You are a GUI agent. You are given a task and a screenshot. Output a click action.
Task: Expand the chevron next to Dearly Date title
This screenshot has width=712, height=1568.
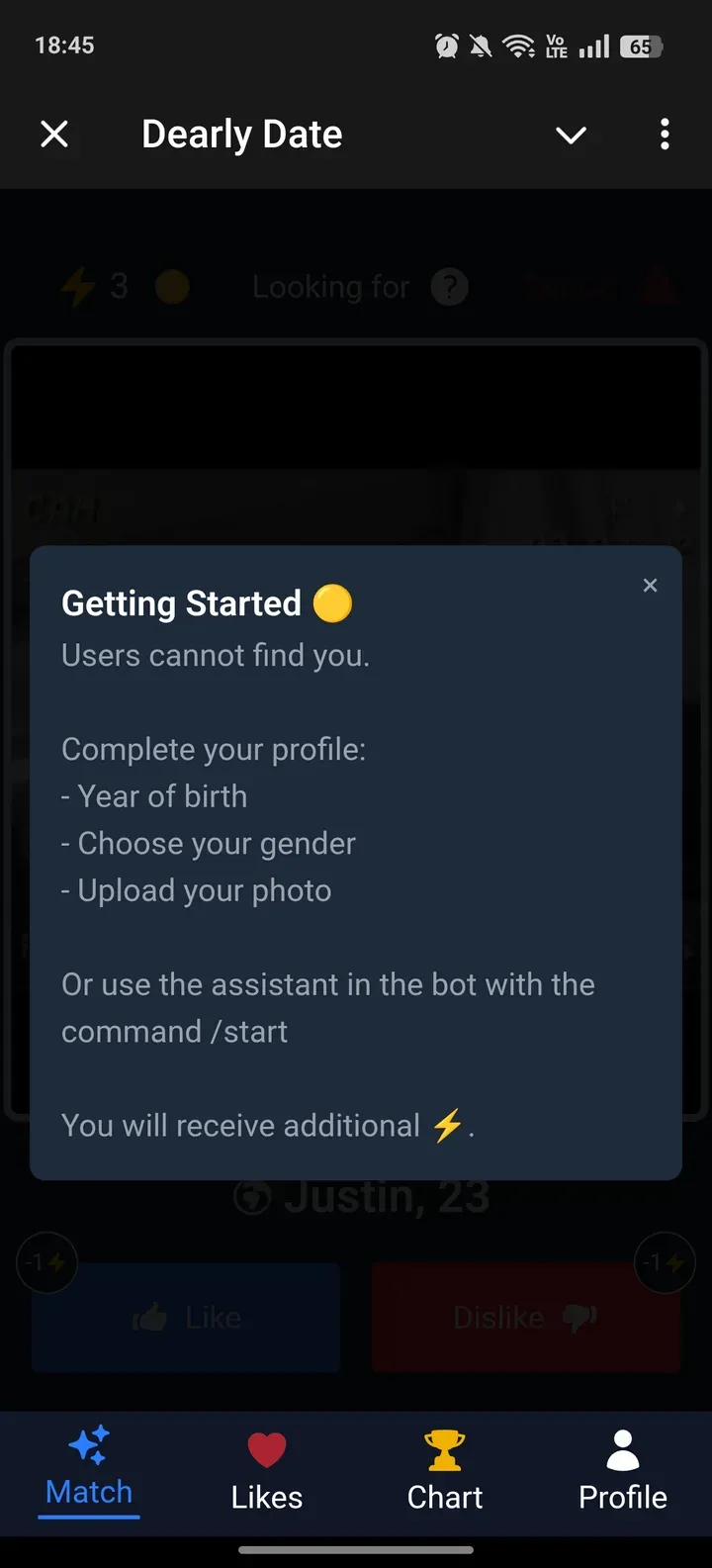[x=572, y=136]
